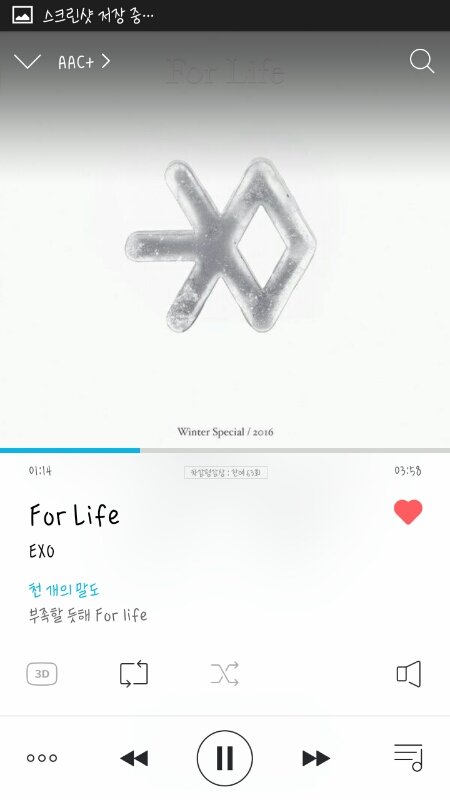Screen dimensions: 450x800
Task: Pause the song For Life
Action: 224,758
